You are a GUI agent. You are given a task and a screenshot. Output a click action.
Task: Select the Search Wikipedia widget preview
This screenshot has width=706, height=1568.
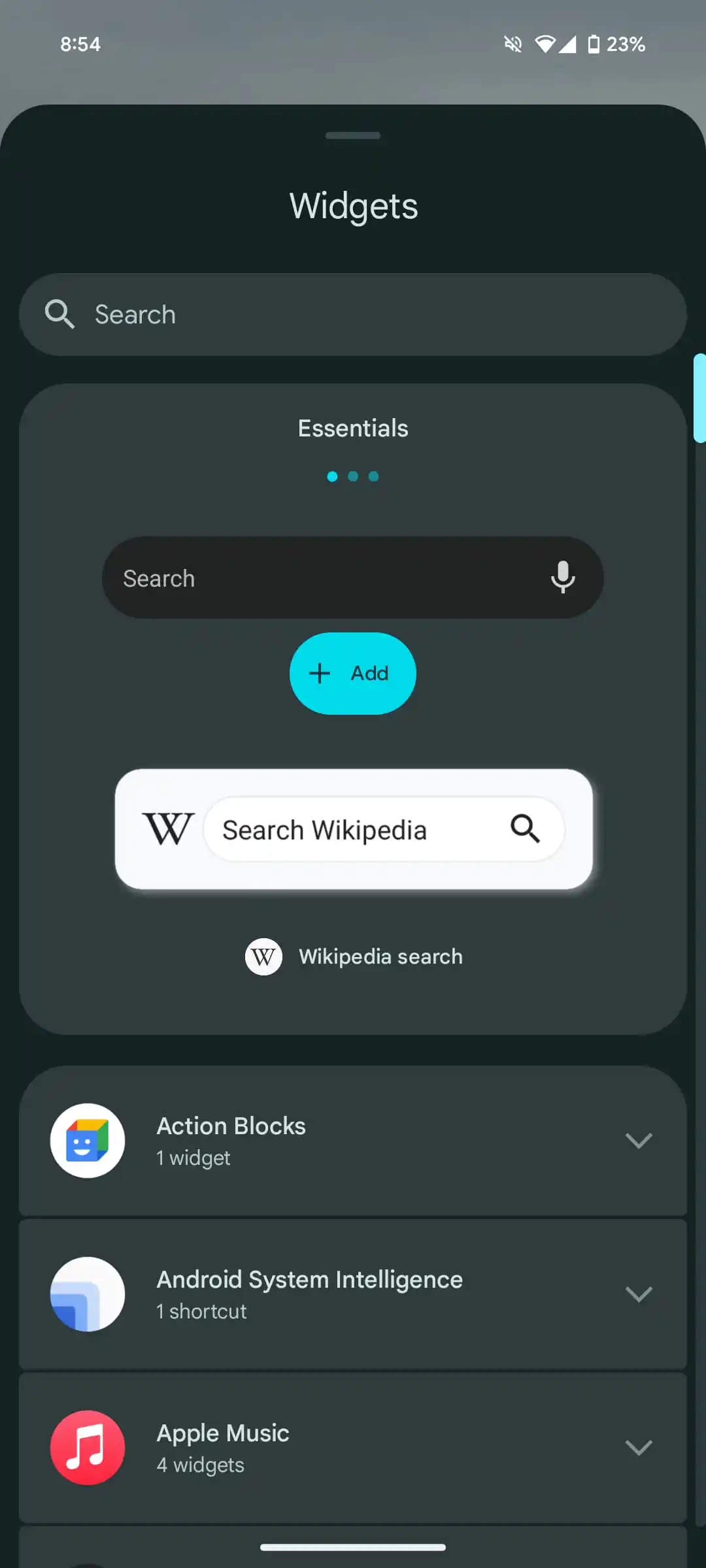click(x=354, y=828)
